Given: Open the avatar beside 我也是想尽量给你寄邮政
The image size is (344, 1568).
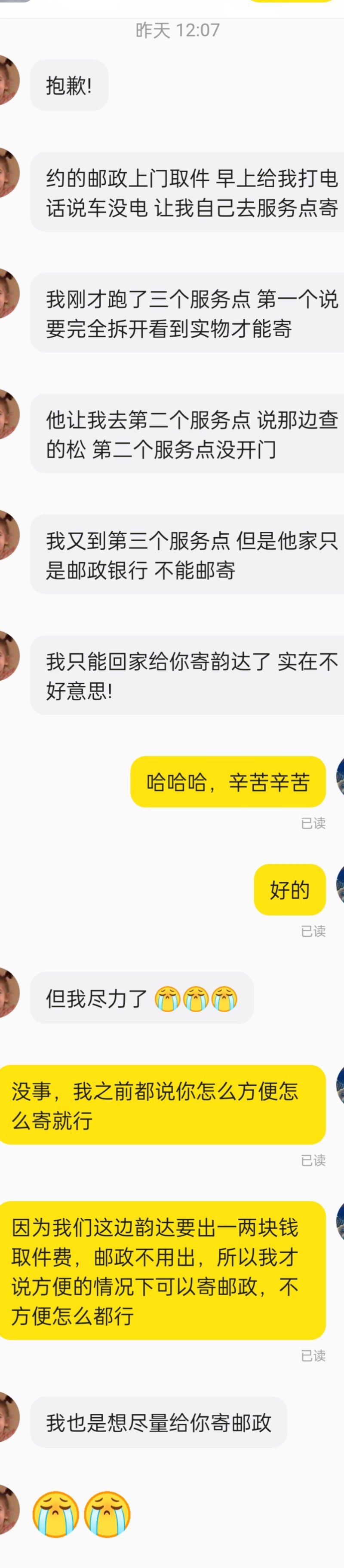Looking at the screenshot, I should coord(7,1417).
